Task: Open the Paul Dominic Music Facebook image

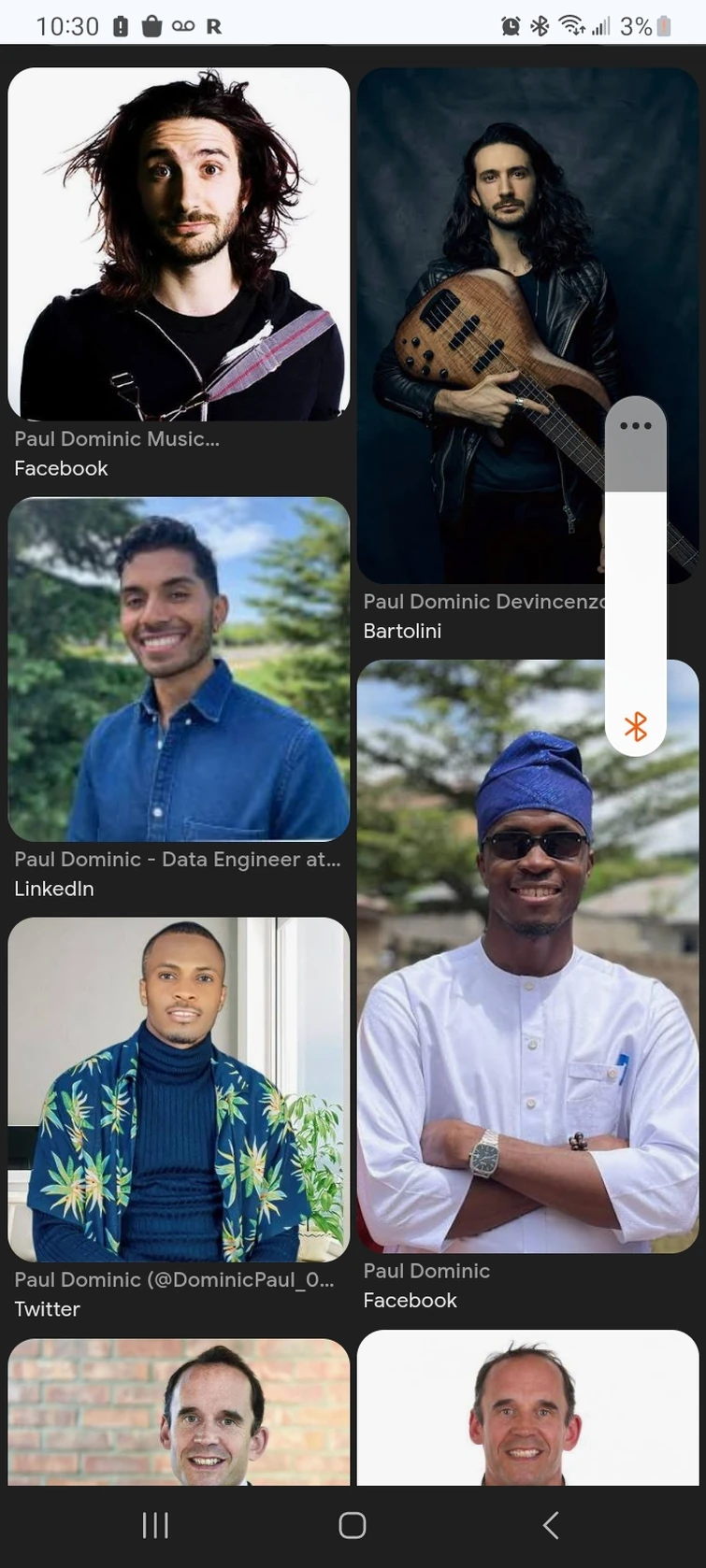Action: pyautogui.click(x=179, y=244)
